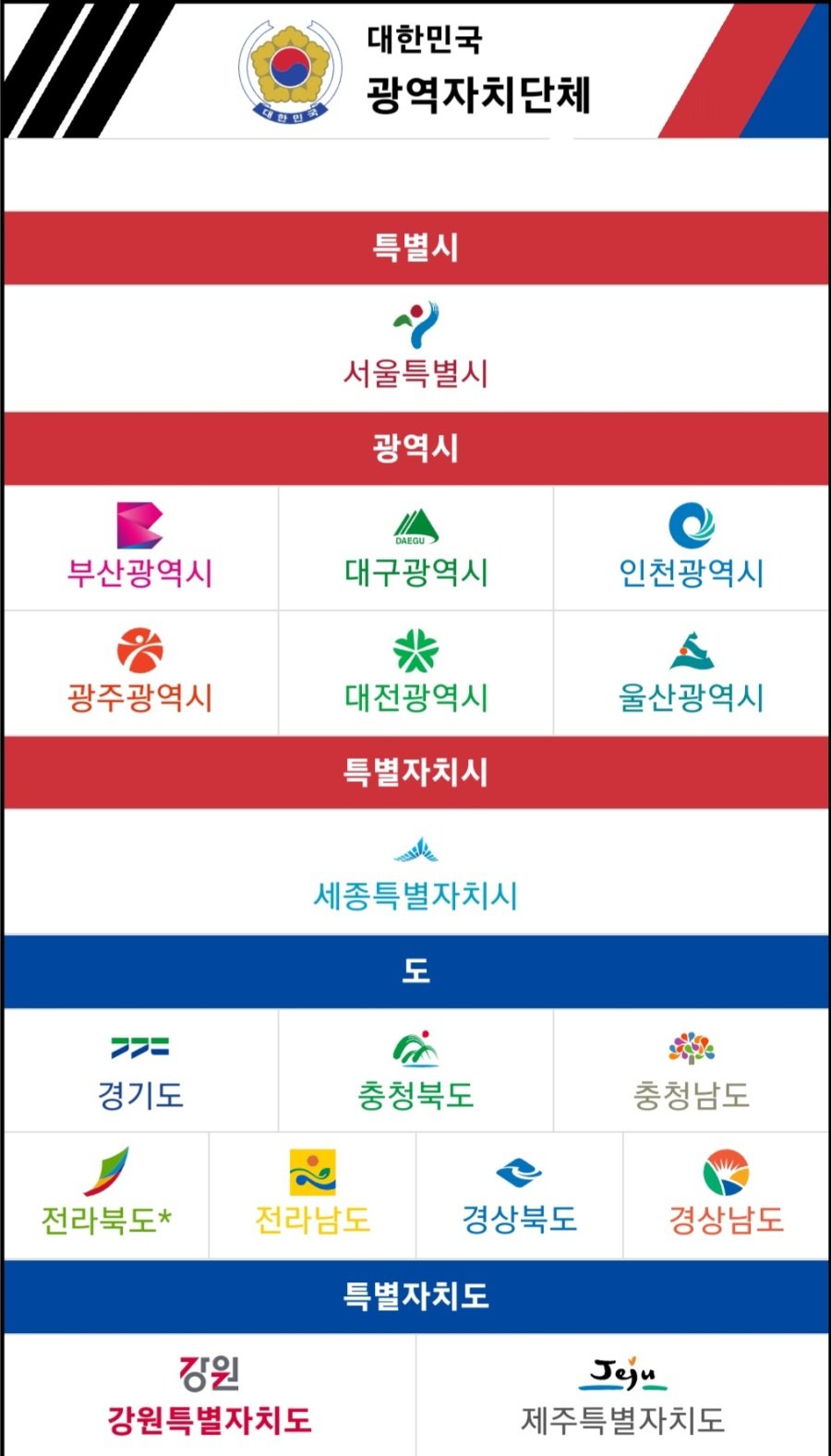
Task: Go to 인천광역시
Action: [692, 548]
